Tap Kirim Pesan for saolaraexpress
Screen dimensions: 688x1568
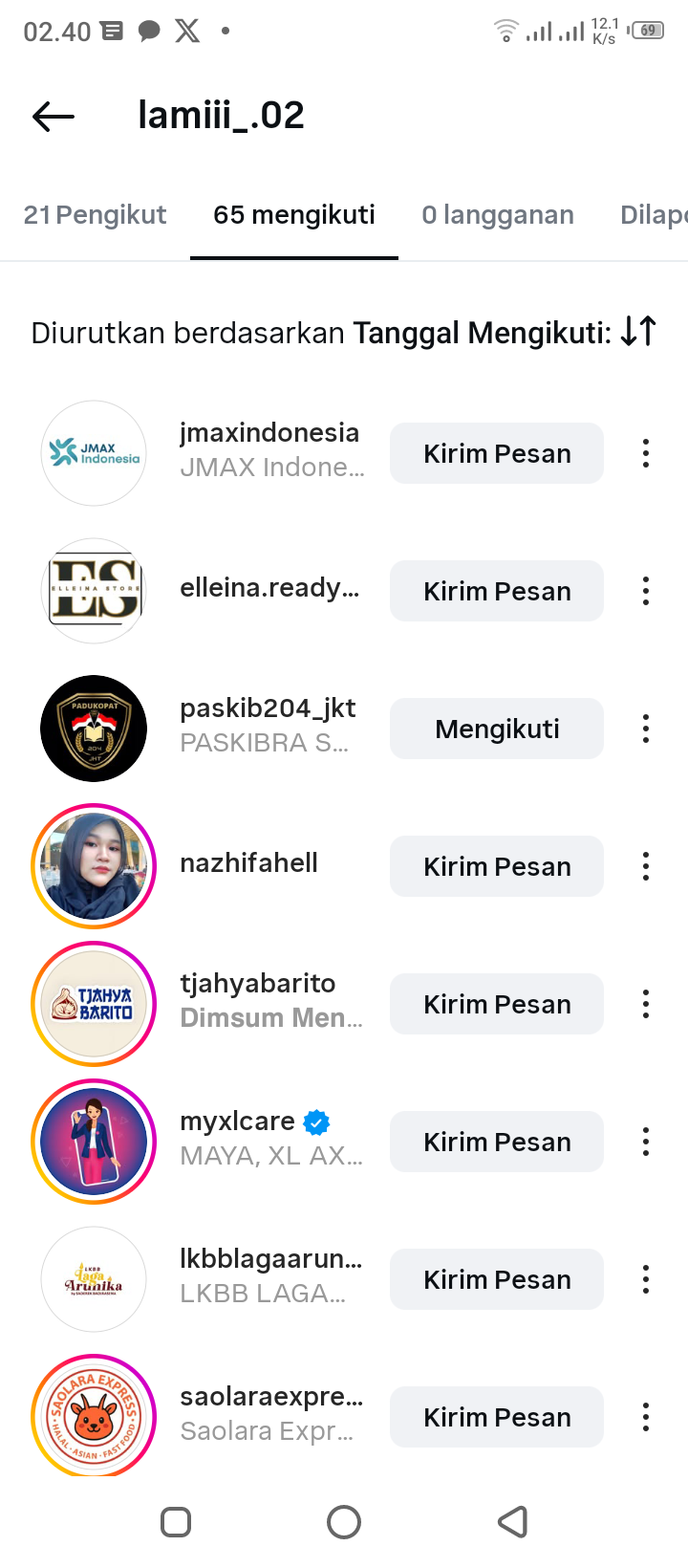[497, 1417]
